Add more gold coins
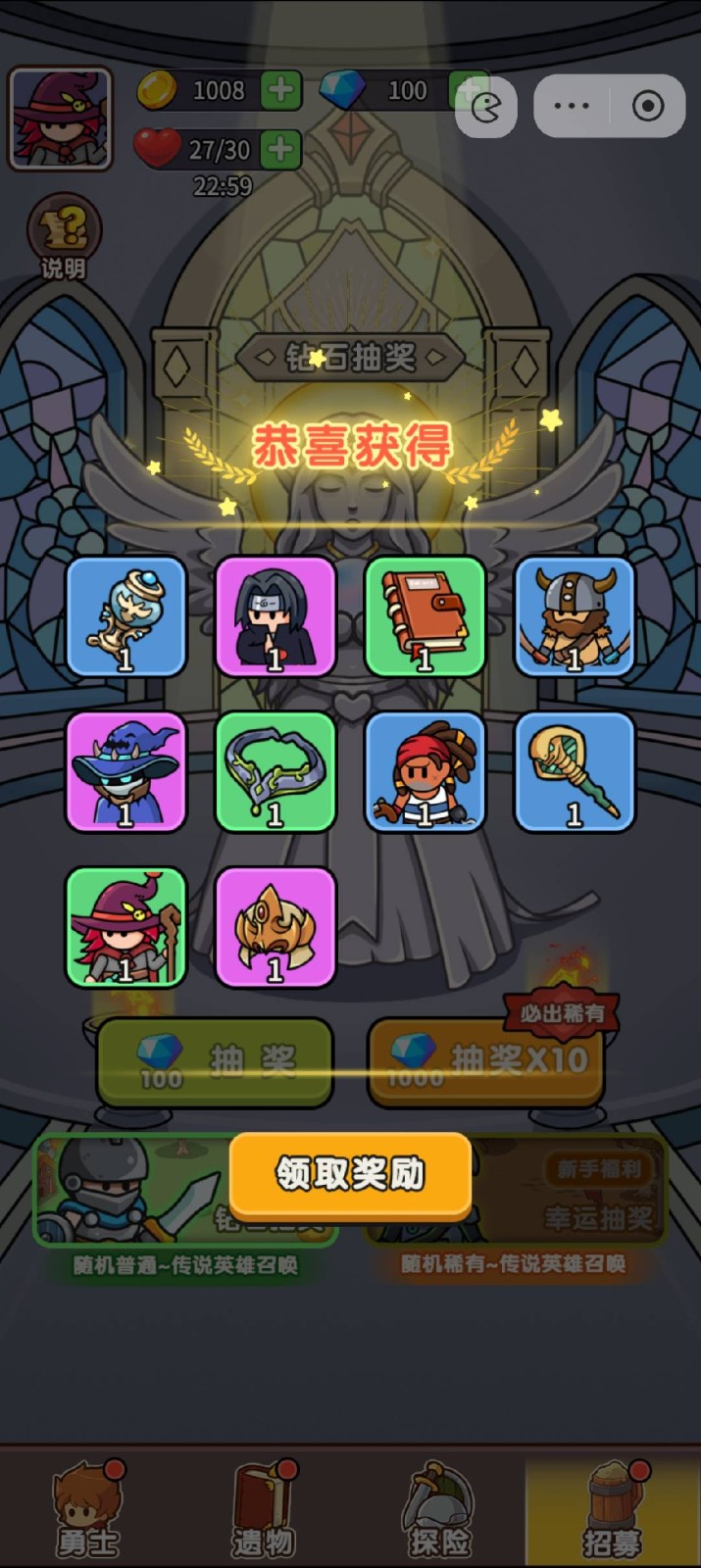The width and height of the screenshot is (701, 1568). point(280,91)
